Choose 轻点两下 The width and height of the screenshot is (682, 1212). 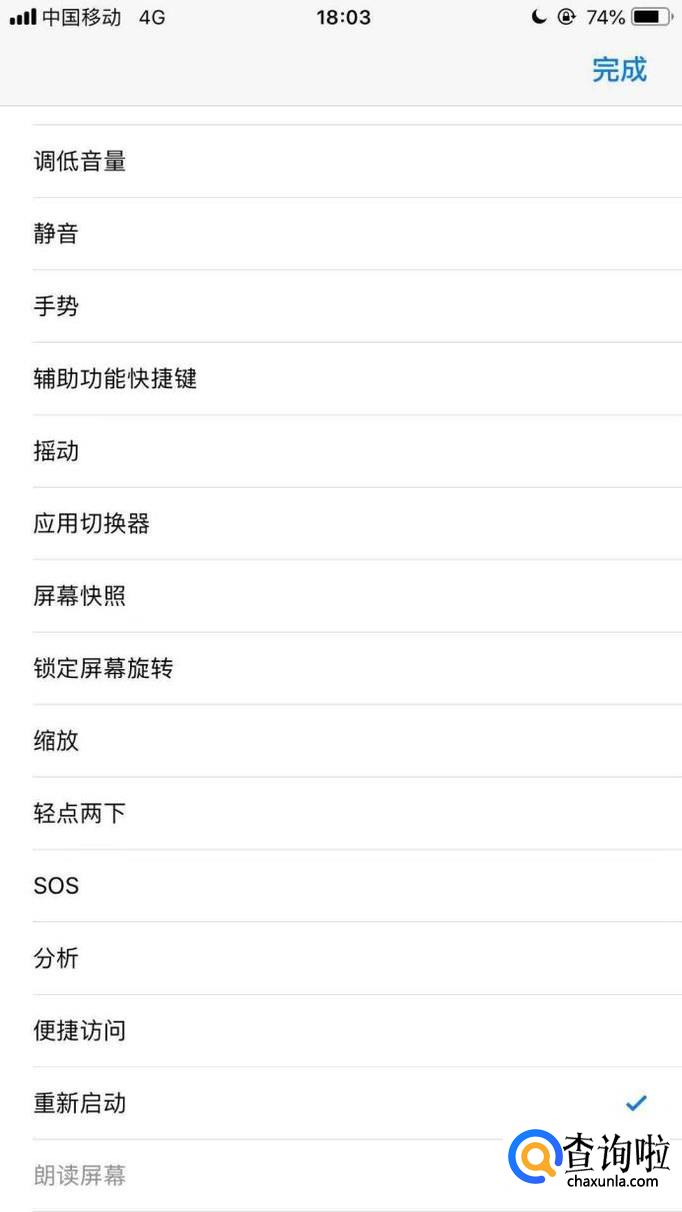click(341, 813)
